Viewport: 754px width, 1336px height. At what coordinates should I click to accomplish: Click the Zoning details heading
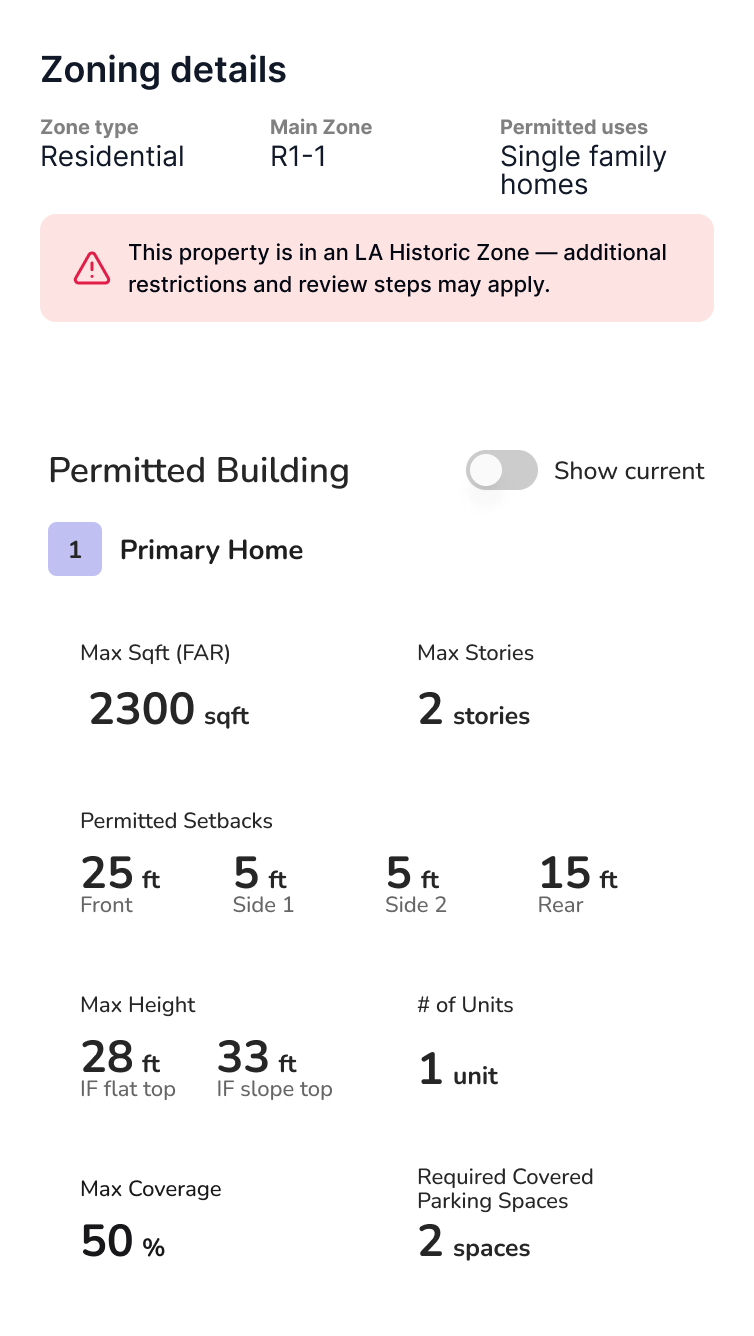(x=162, y=70)
